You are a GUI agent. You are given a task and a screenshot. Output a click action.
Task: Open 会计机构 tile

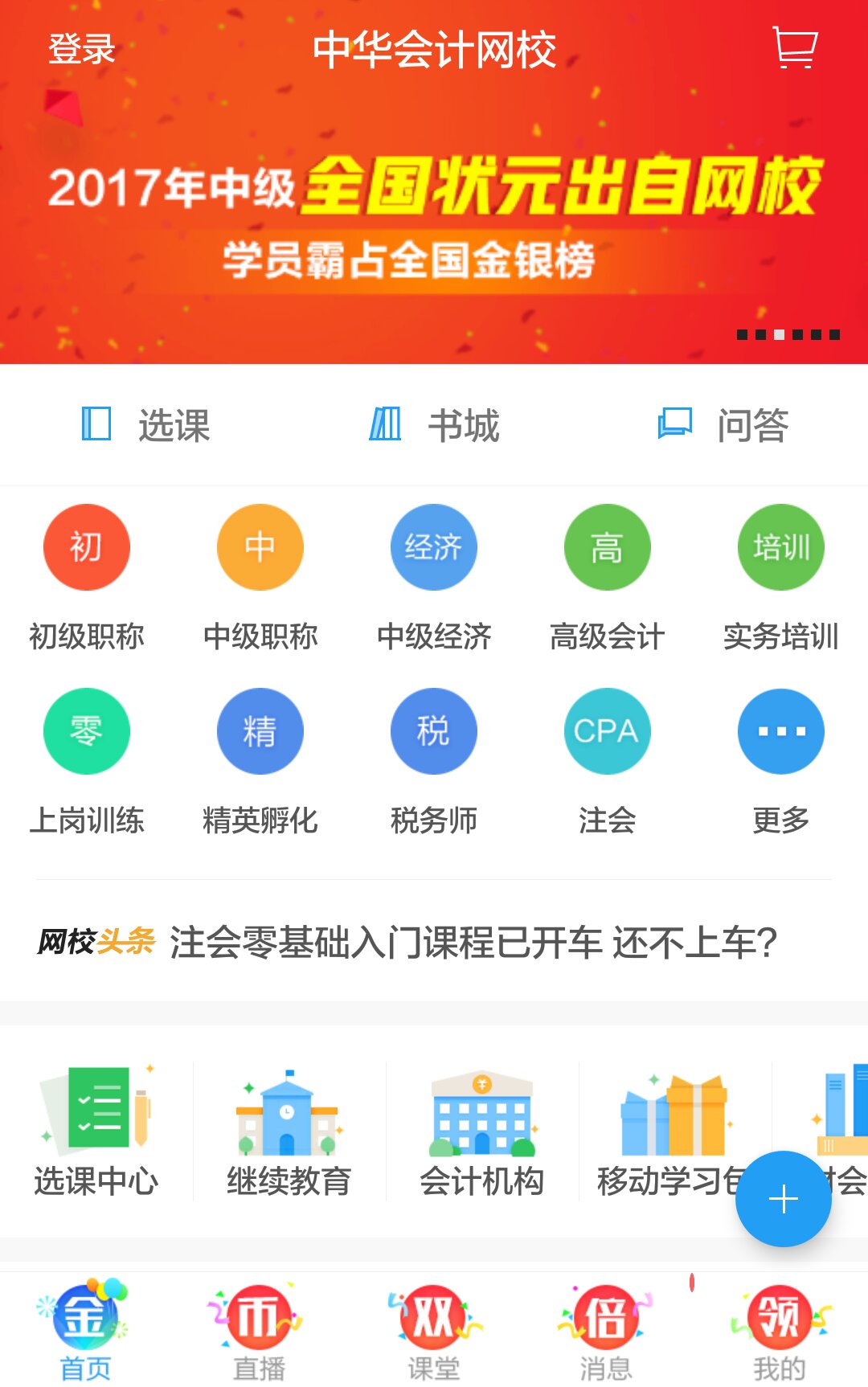(481, 1131)
